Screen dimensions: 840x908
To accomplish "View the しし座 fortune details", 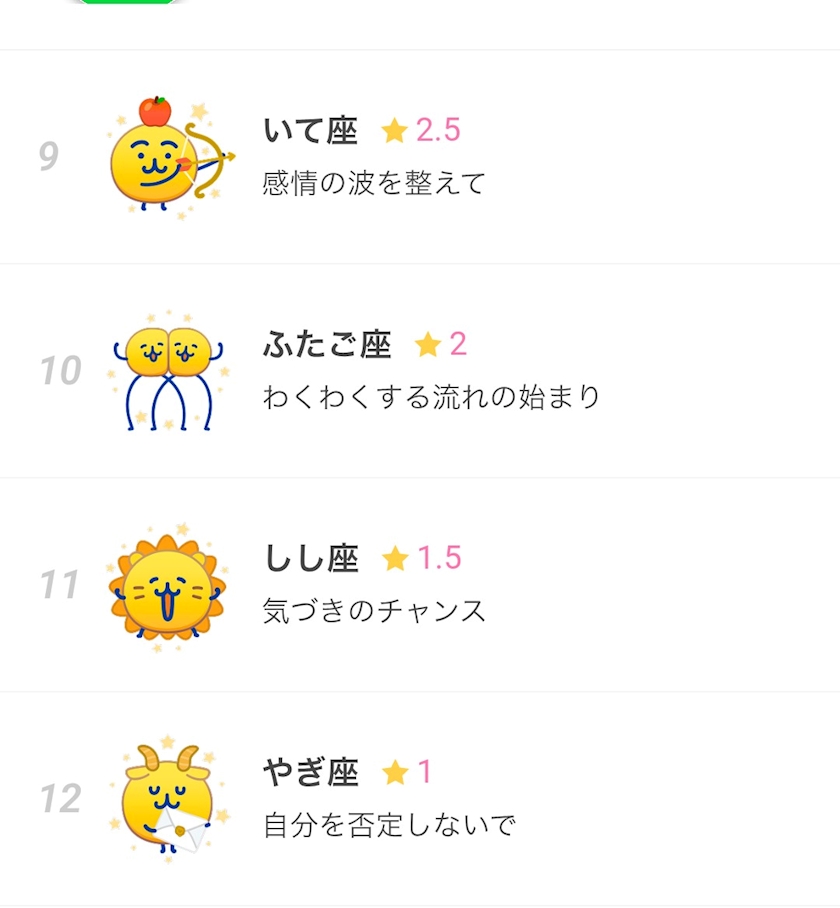I will point(420,585).
